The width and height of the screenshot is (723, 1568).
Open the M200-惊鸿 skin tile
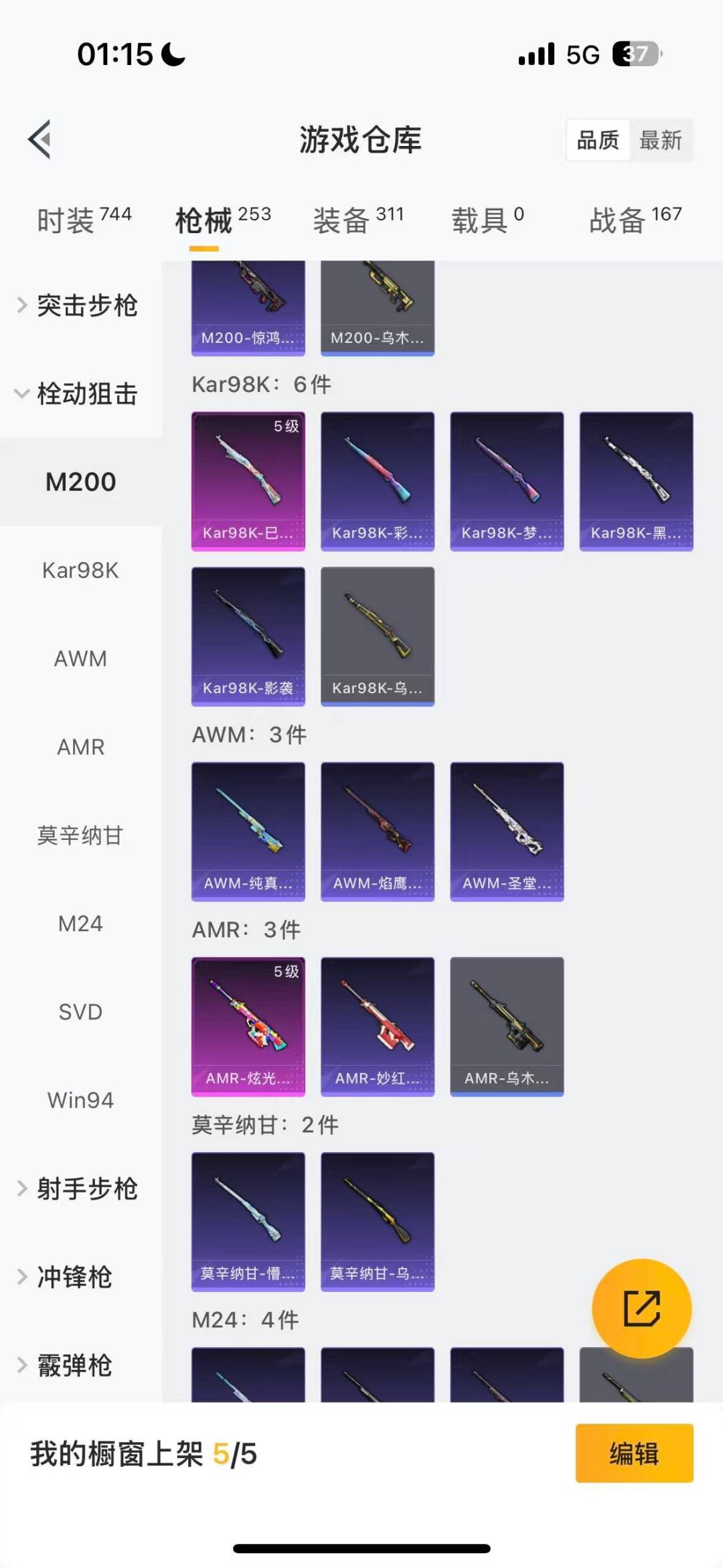click(248, 308)
